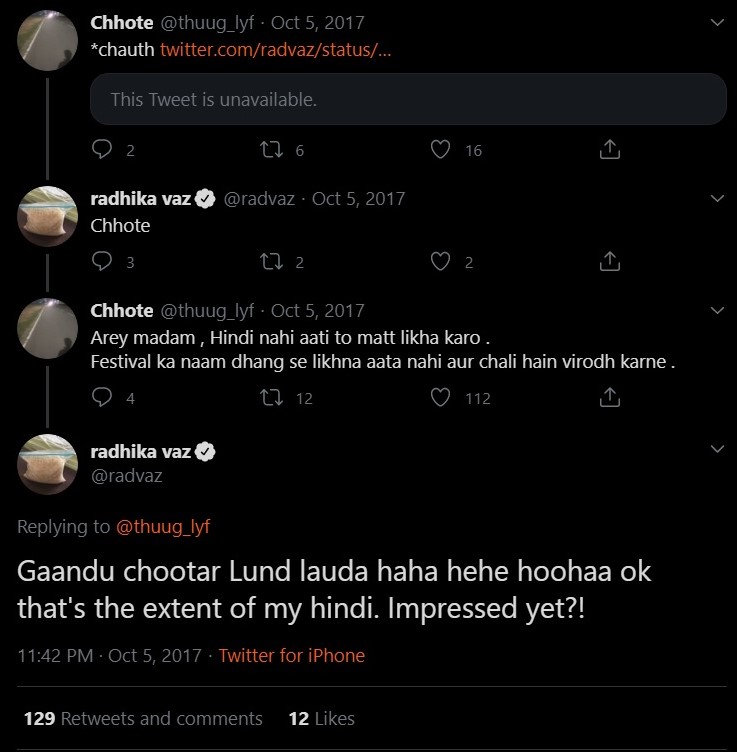737x752 pixels.
Task: Share radhika vaz's 'Chhote' tweet
Action: pos(609,262)
